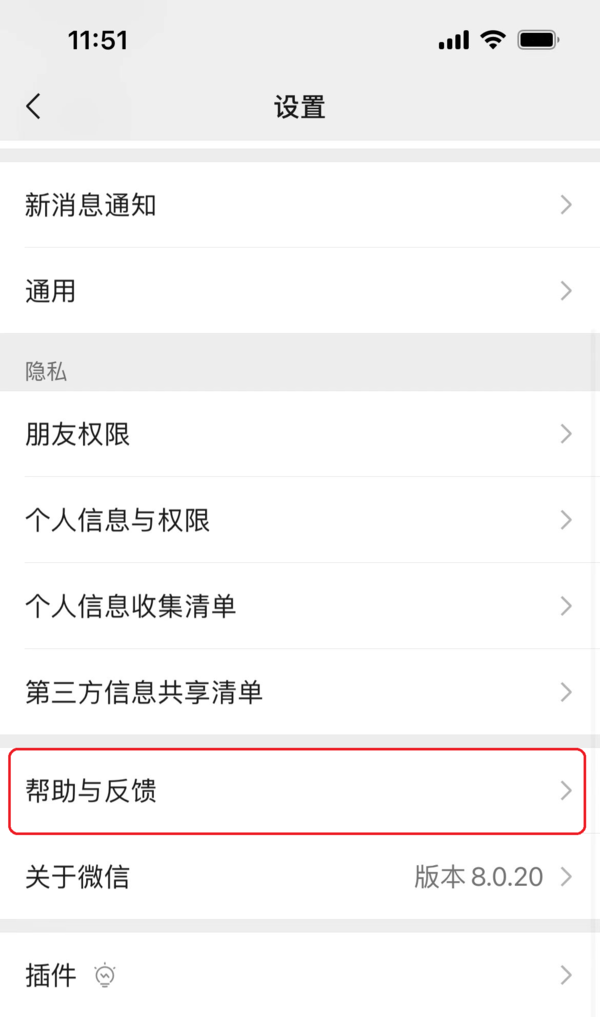Viewport: 600px width, 1017px height.
Task: Open the 通用 settings row
Action: tap(300, 291)
